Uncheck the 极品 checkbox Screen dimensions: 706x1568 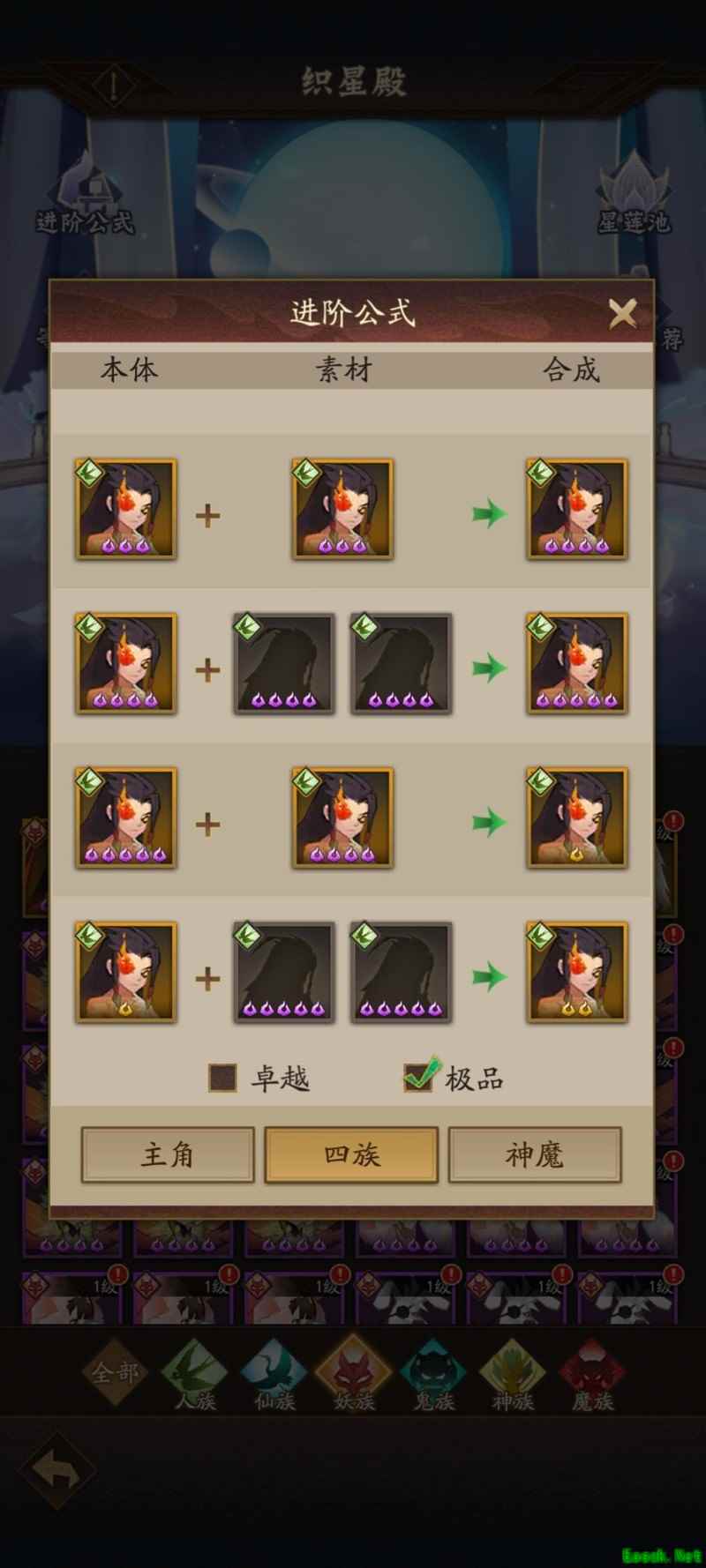417,1077
